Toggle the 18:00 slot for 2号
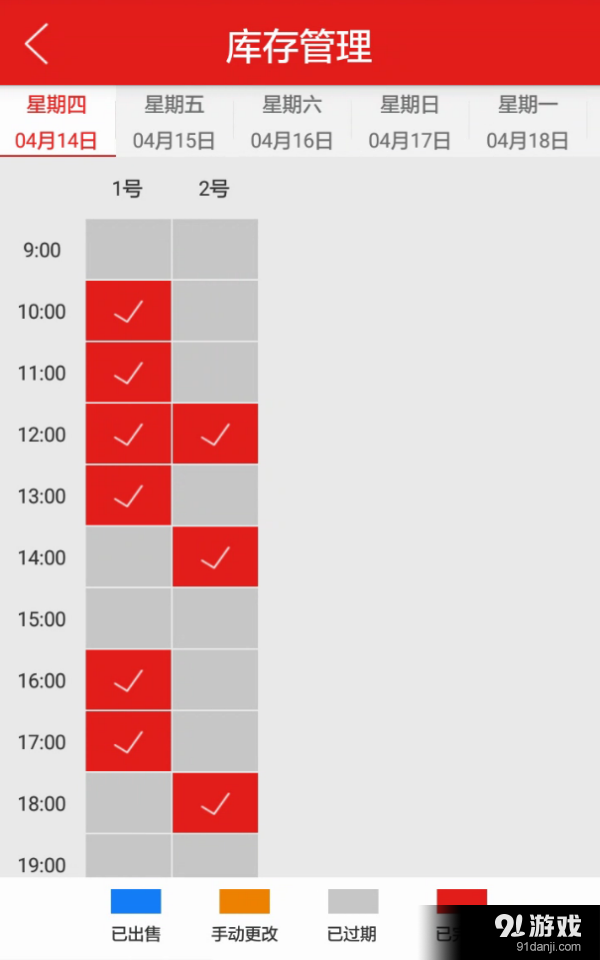The image size is (600, 960). 215,803
